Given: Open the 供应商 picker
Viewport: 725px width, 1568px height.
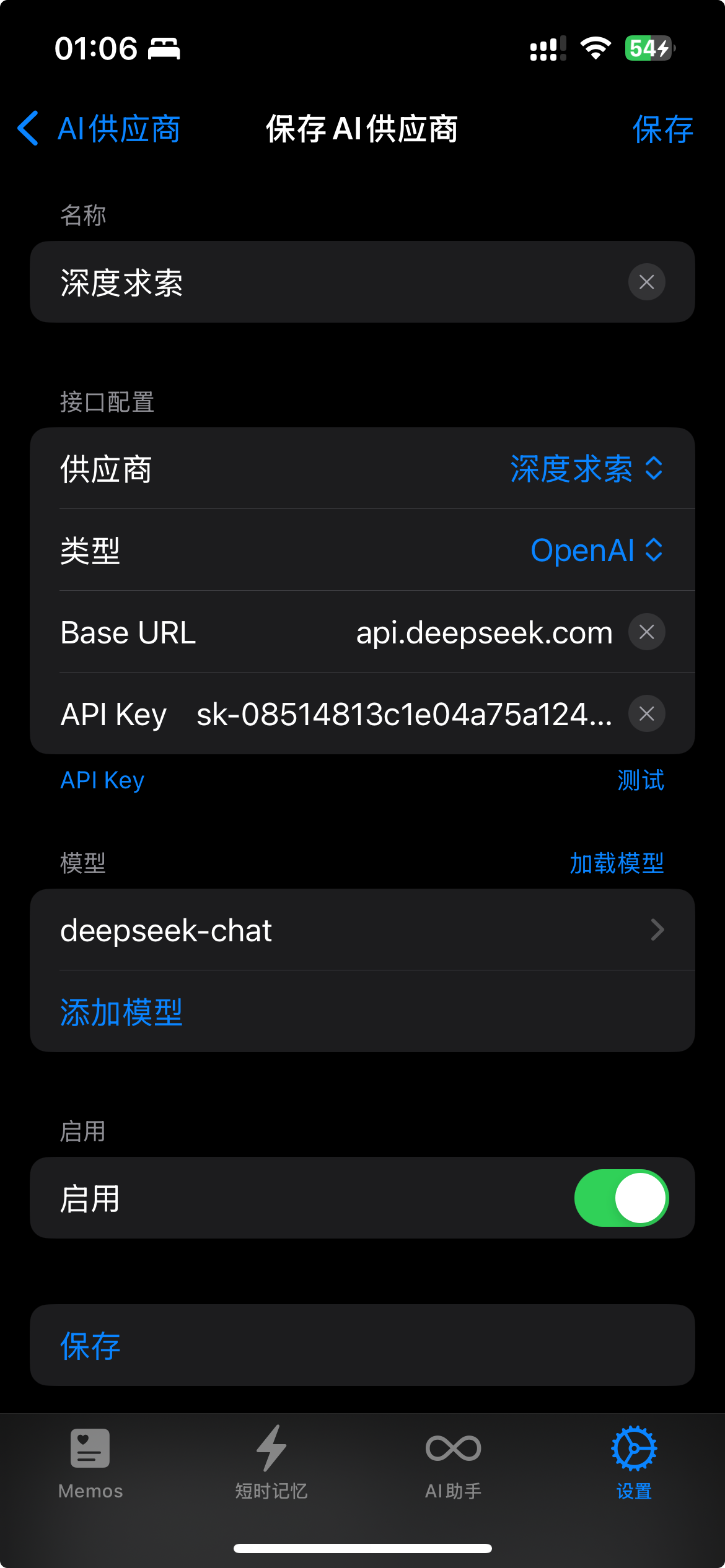Looking at the screenshot, I should 586,469.
